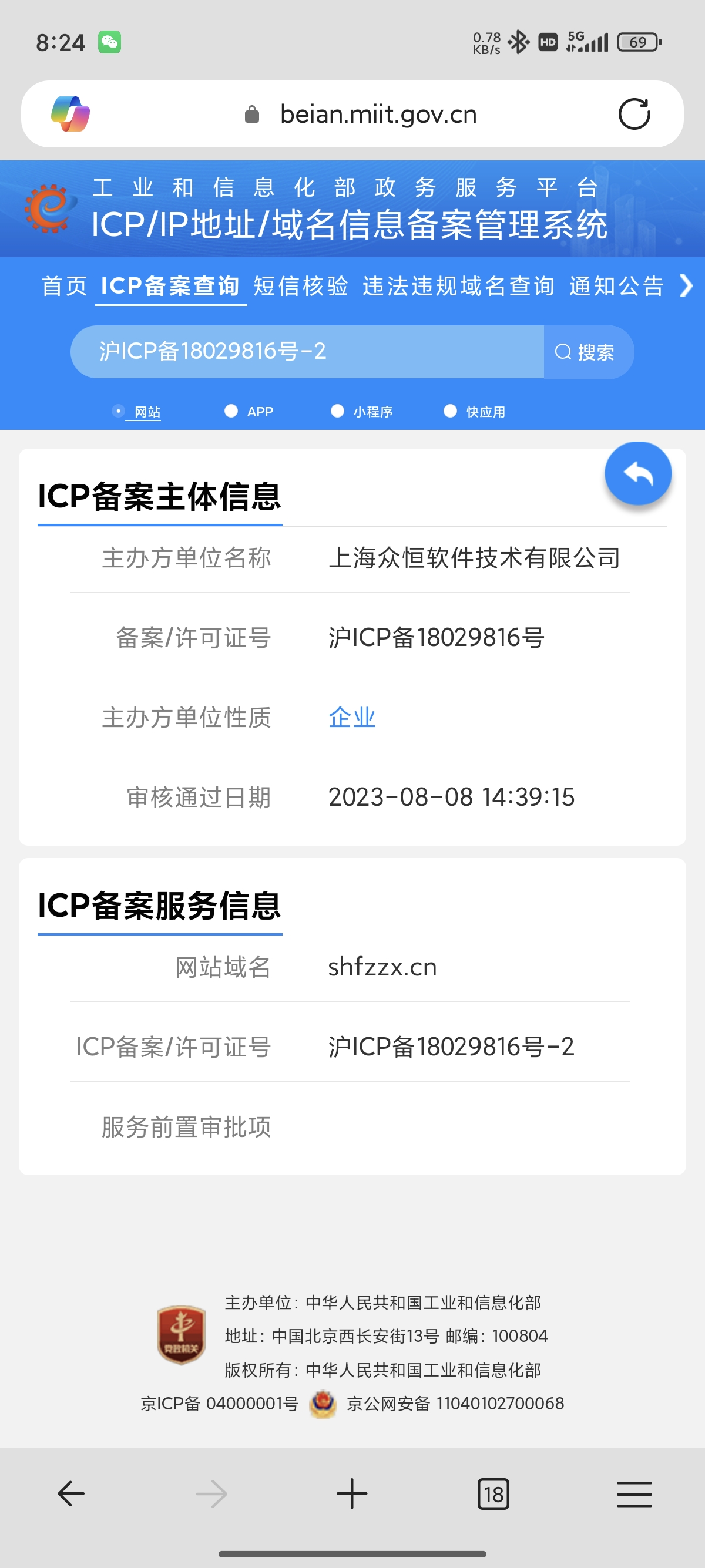Open the 违法违规域名查询 tab

tap(458, 286)
